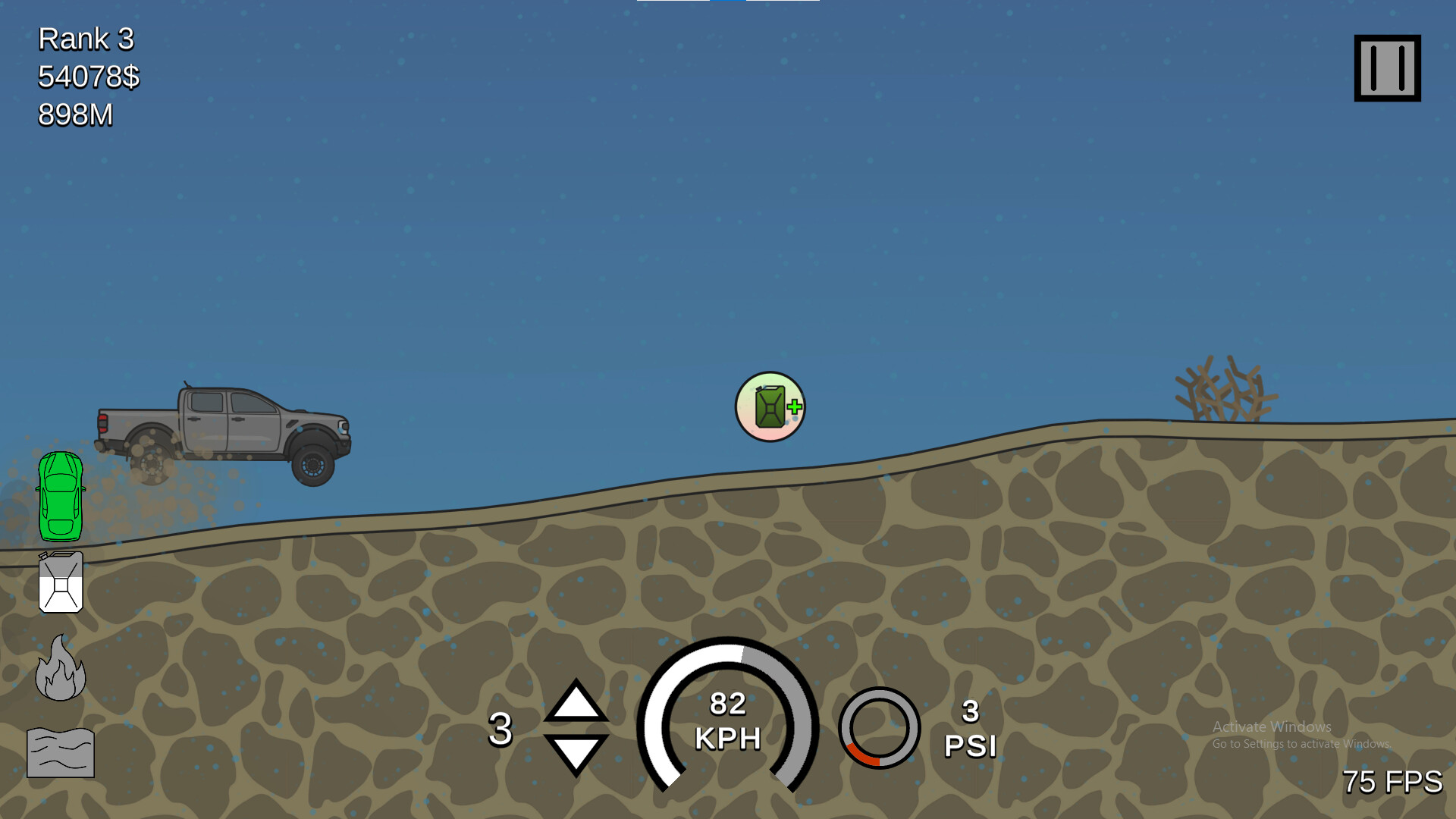Shift up a gear
The width and height of the screenshot is (1456, 819).
click(576, 701)
